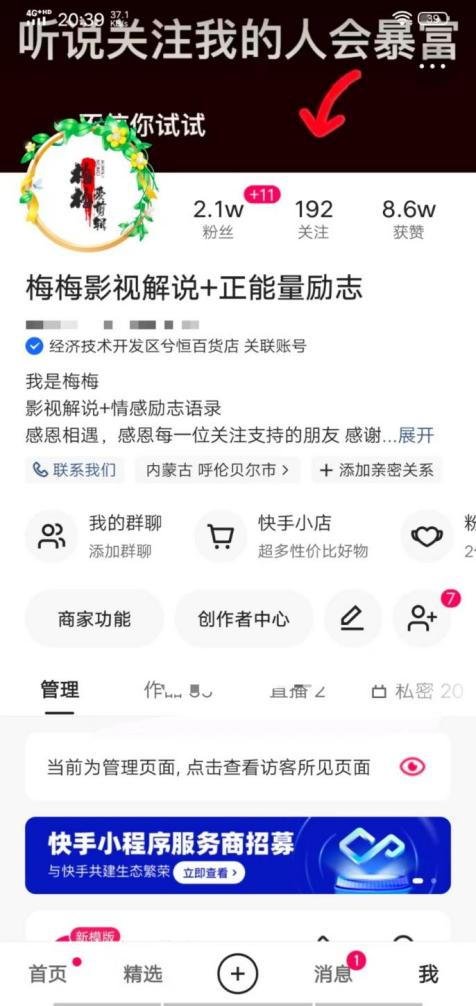Tap the profile avatar picture
Image resolution: width=476 pixels, height=1006 pixels.
coord(83,186)
